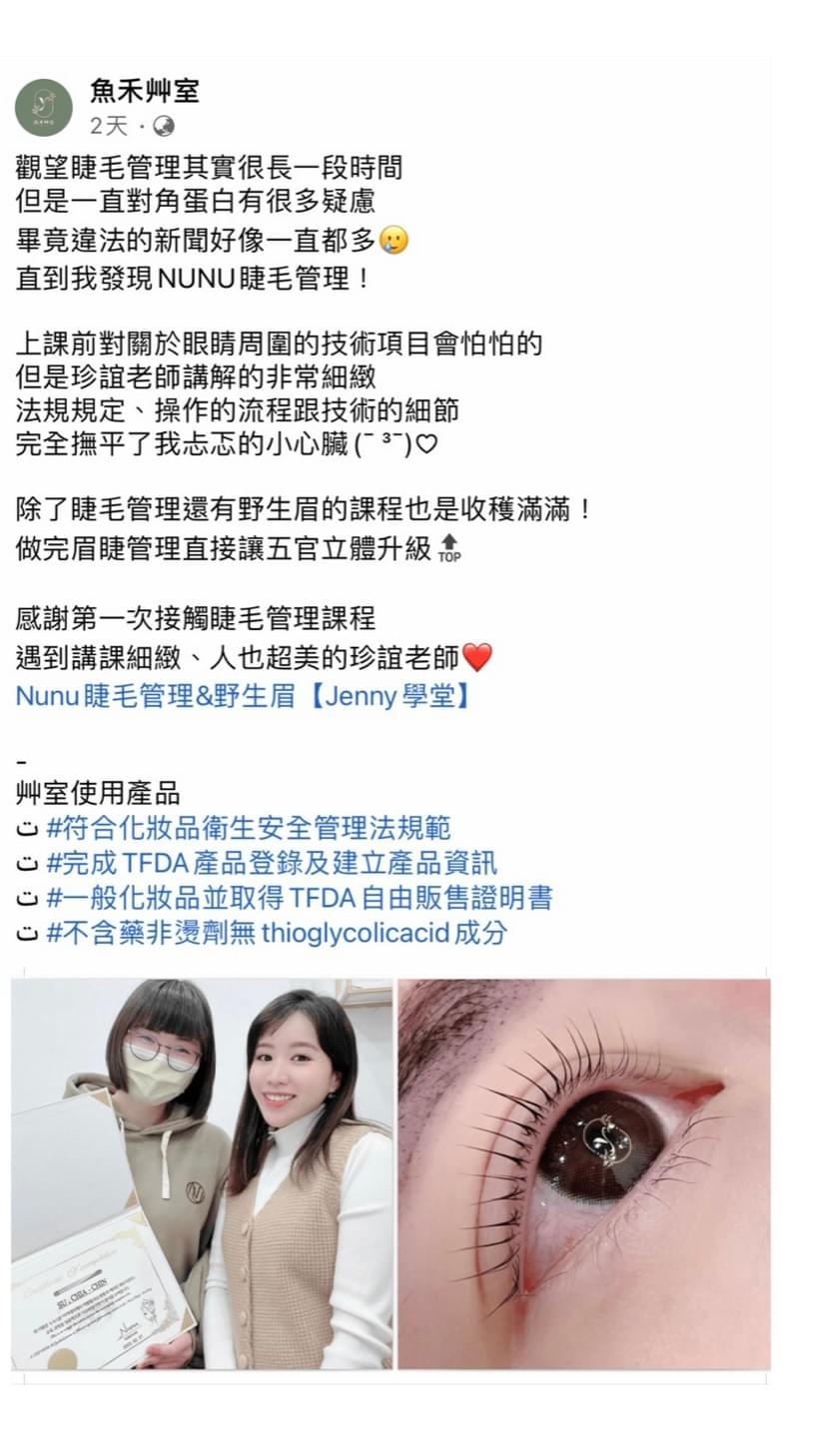Open tagged page Nunu睫毛管理&野生眉【Jenny學堂】

[243, 695]
